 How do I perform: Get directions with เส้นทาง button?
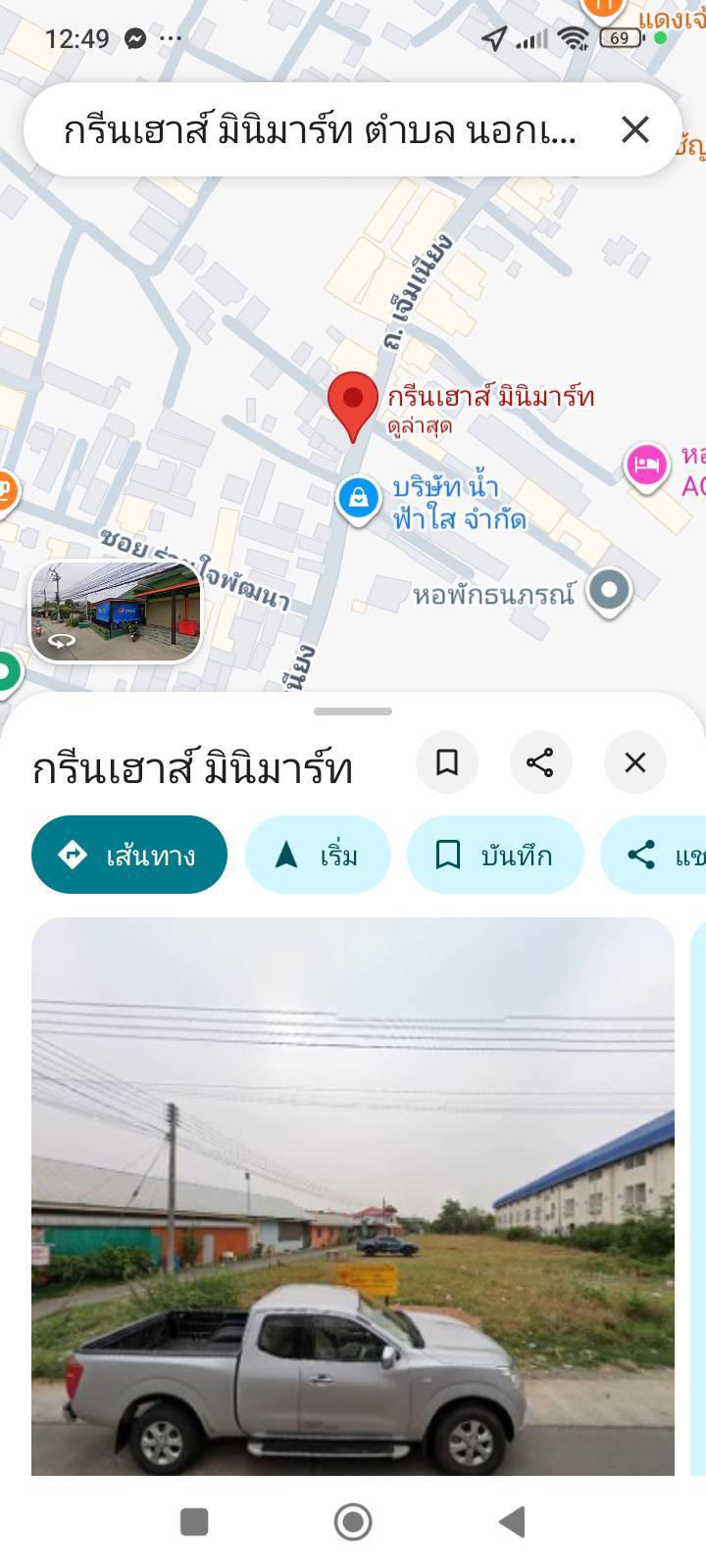click(129, 855)
